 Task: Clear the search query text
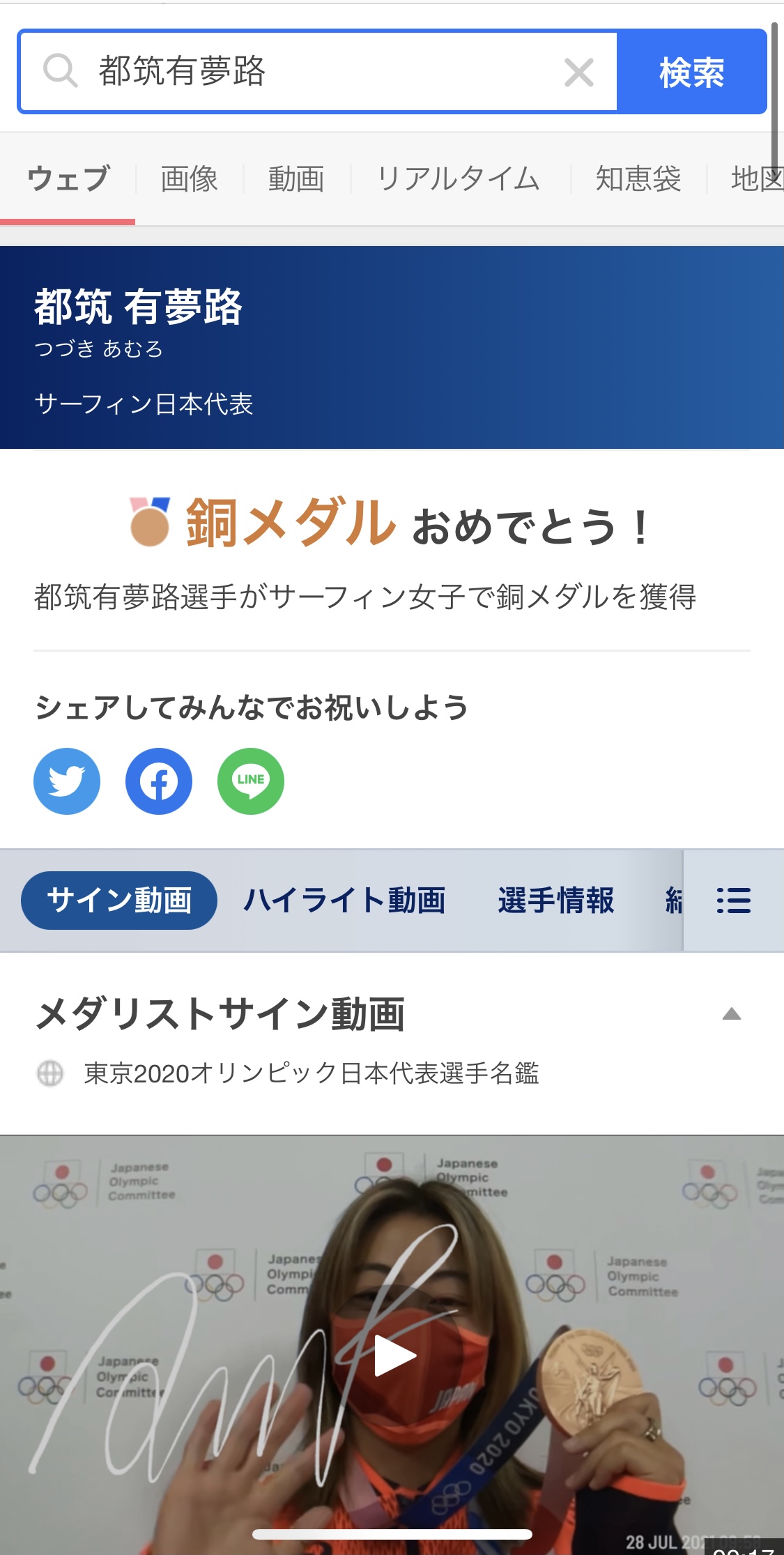tap(578, 72)
